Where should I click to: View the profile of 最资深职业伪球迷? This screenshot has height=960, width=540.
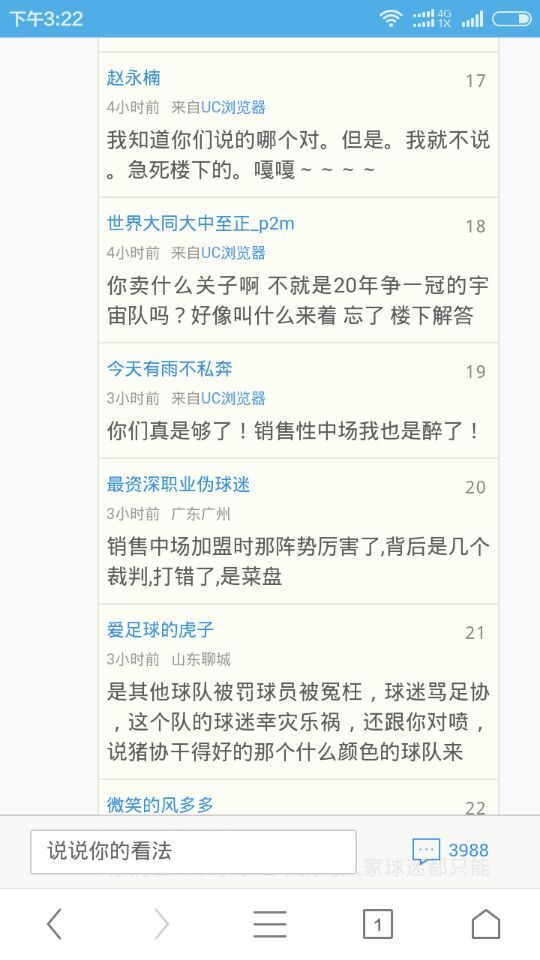tap(178, 484)
